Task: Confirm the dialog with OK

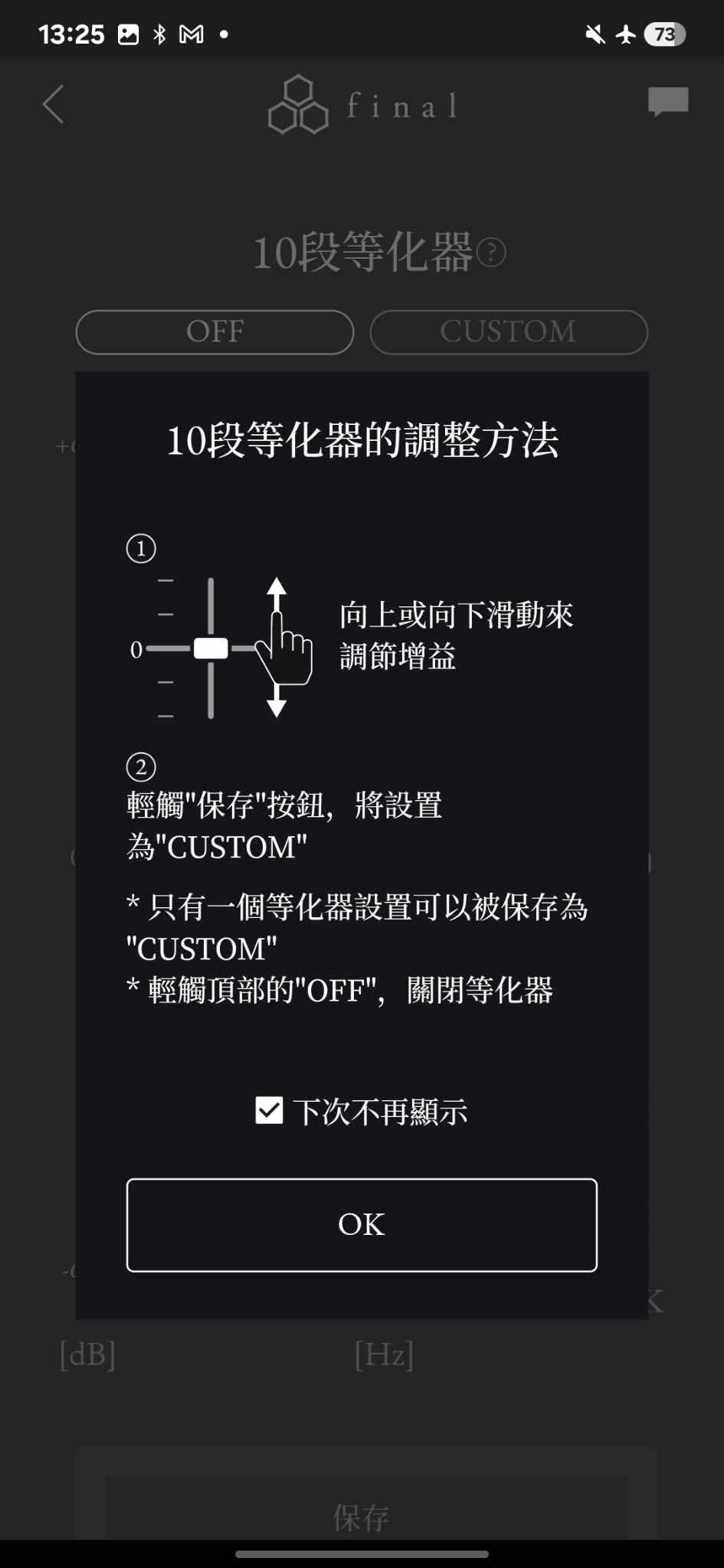Action: (x=362, y=1225)
